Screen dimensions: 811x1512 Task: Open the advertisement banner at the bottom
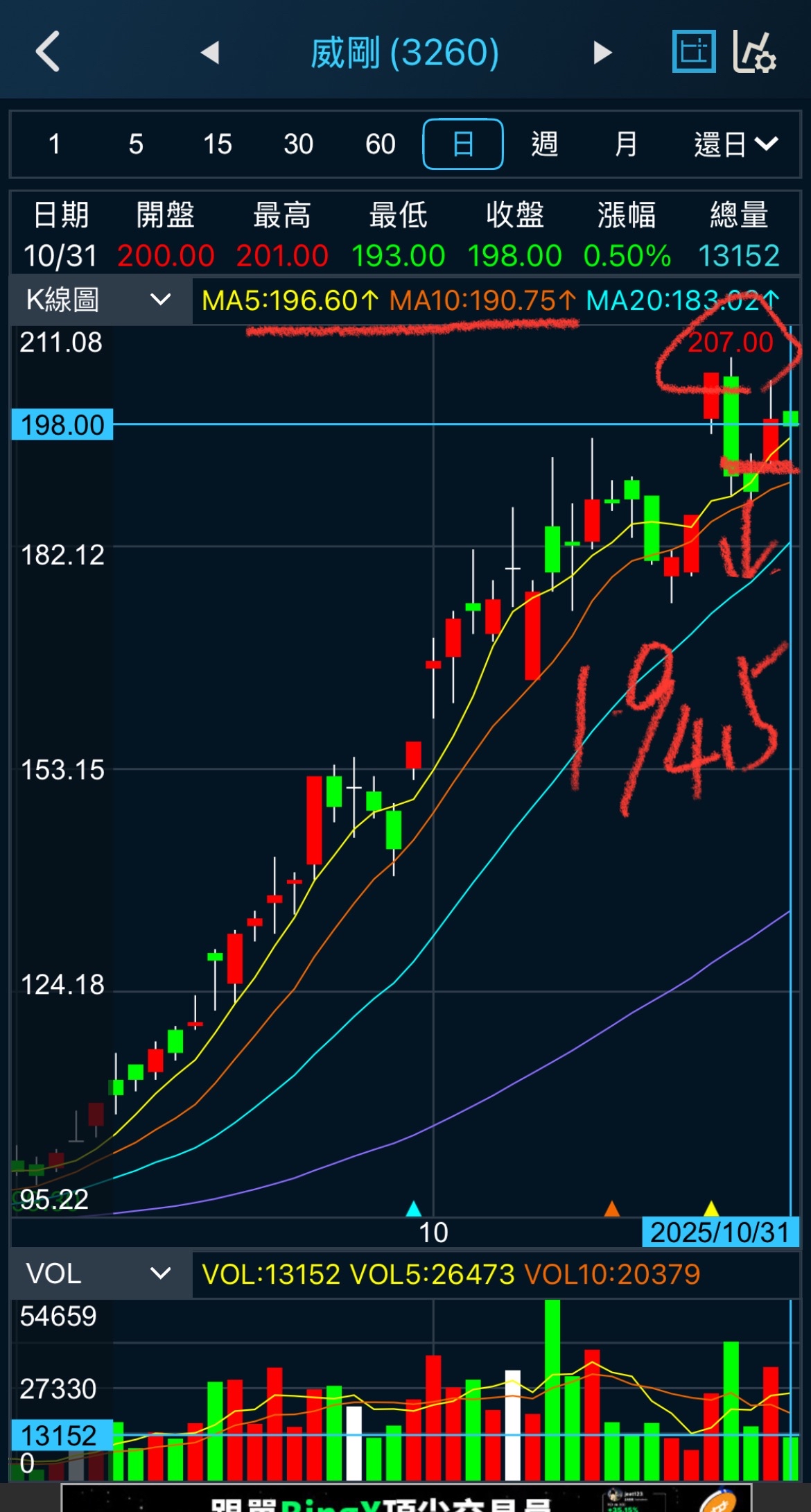click(406, 1498)
